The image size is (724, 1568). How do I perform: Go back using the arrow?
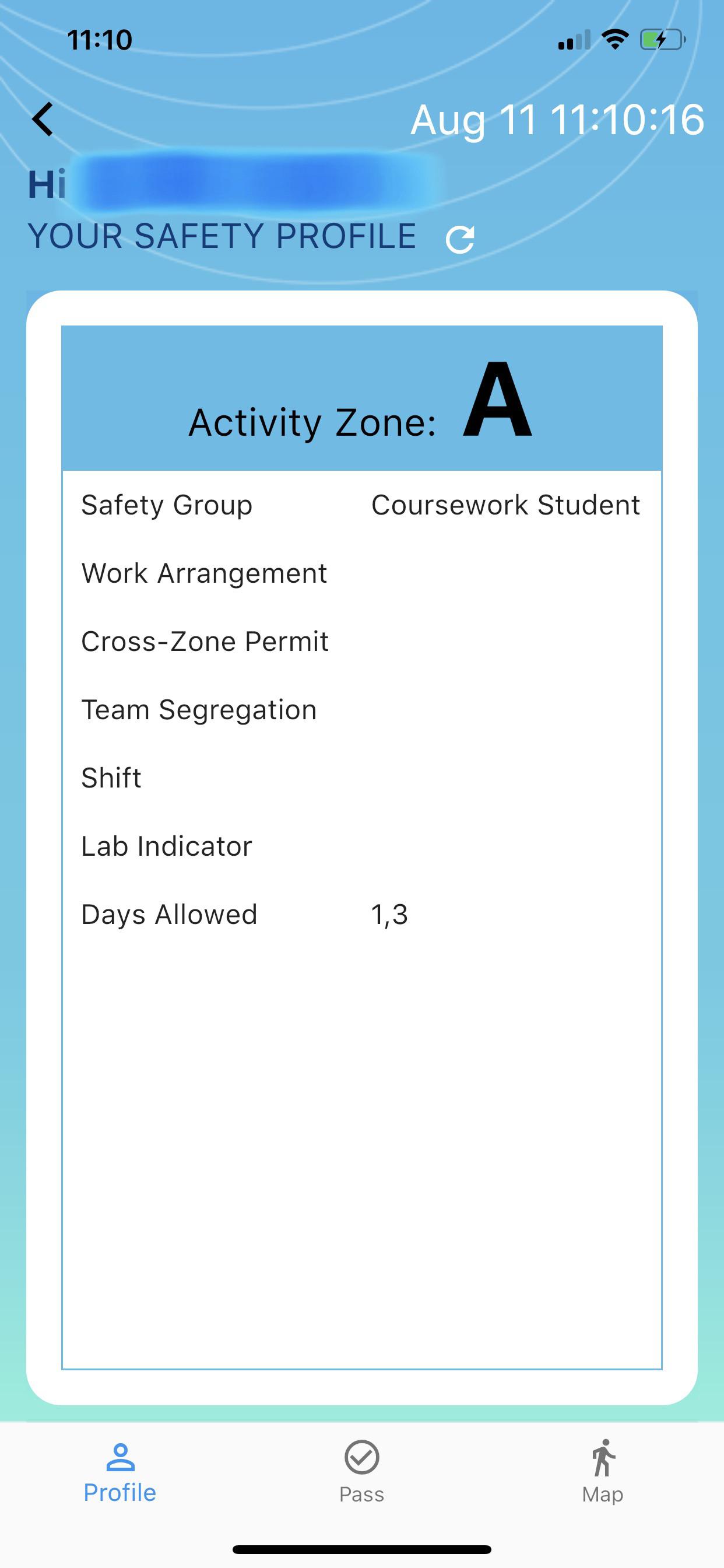tap(43, 118)
